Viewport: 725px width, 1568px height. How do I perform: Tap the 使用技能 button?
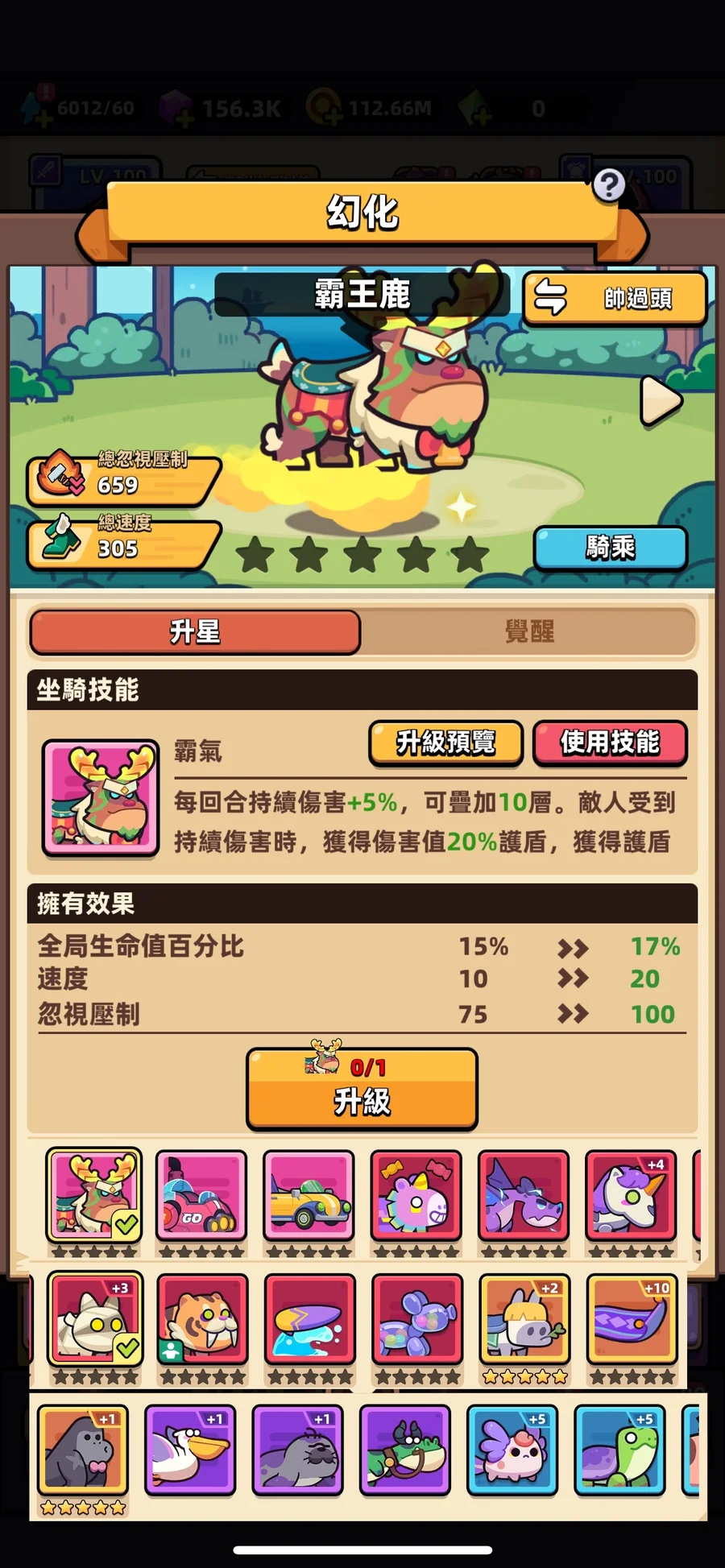(611, 743)
